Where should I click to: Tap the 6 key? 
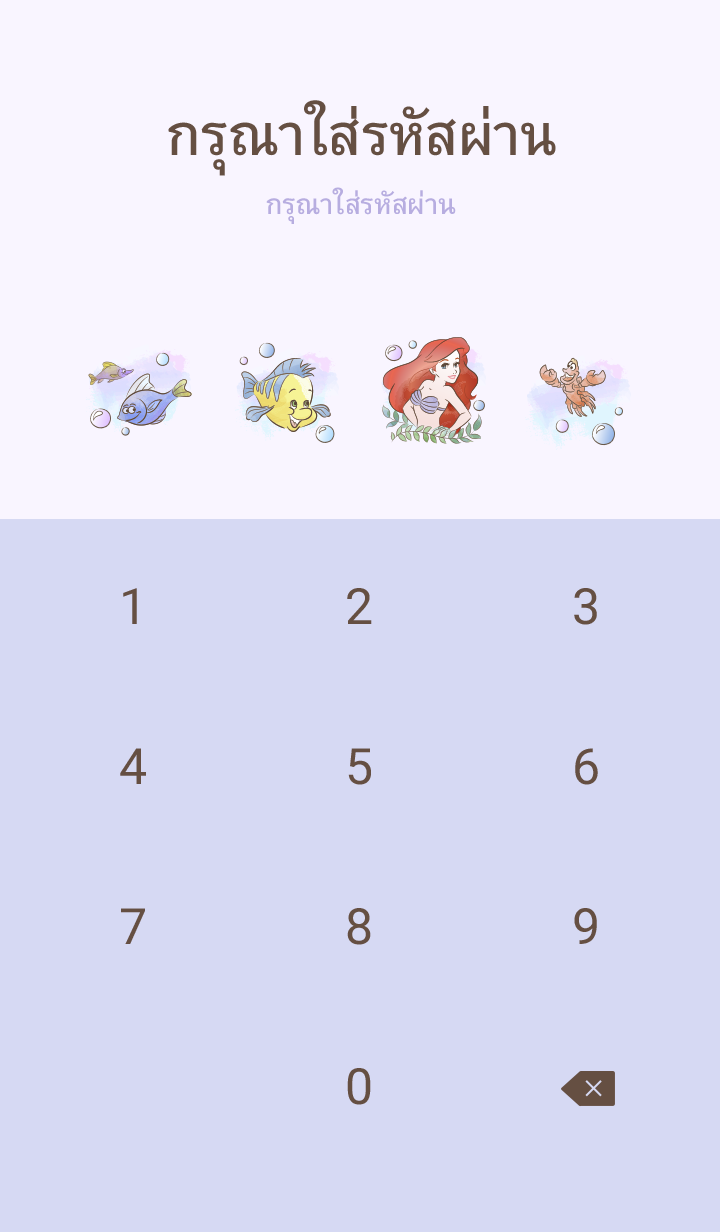coord(586,767)
